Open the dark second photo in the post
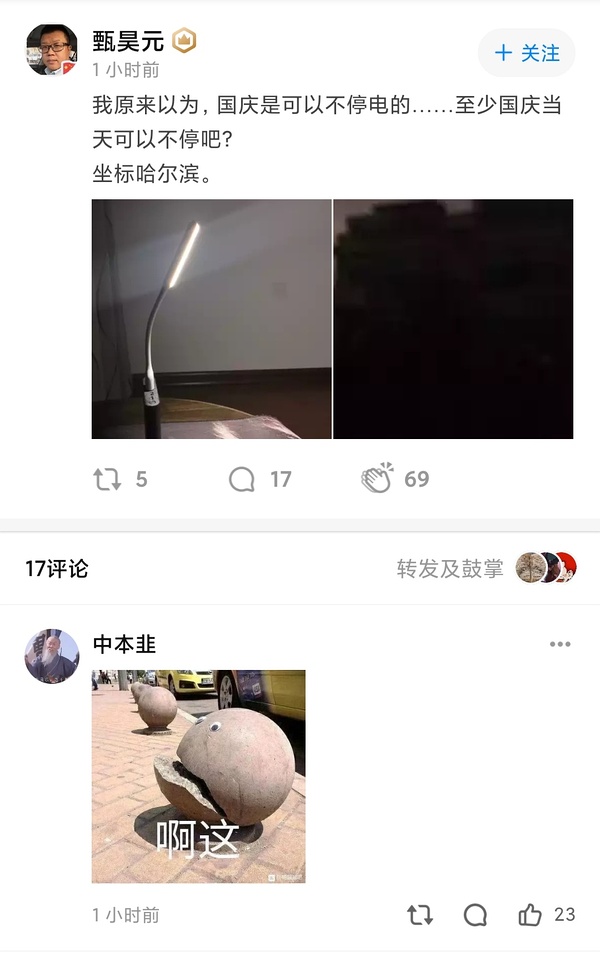 coord(453,319)
